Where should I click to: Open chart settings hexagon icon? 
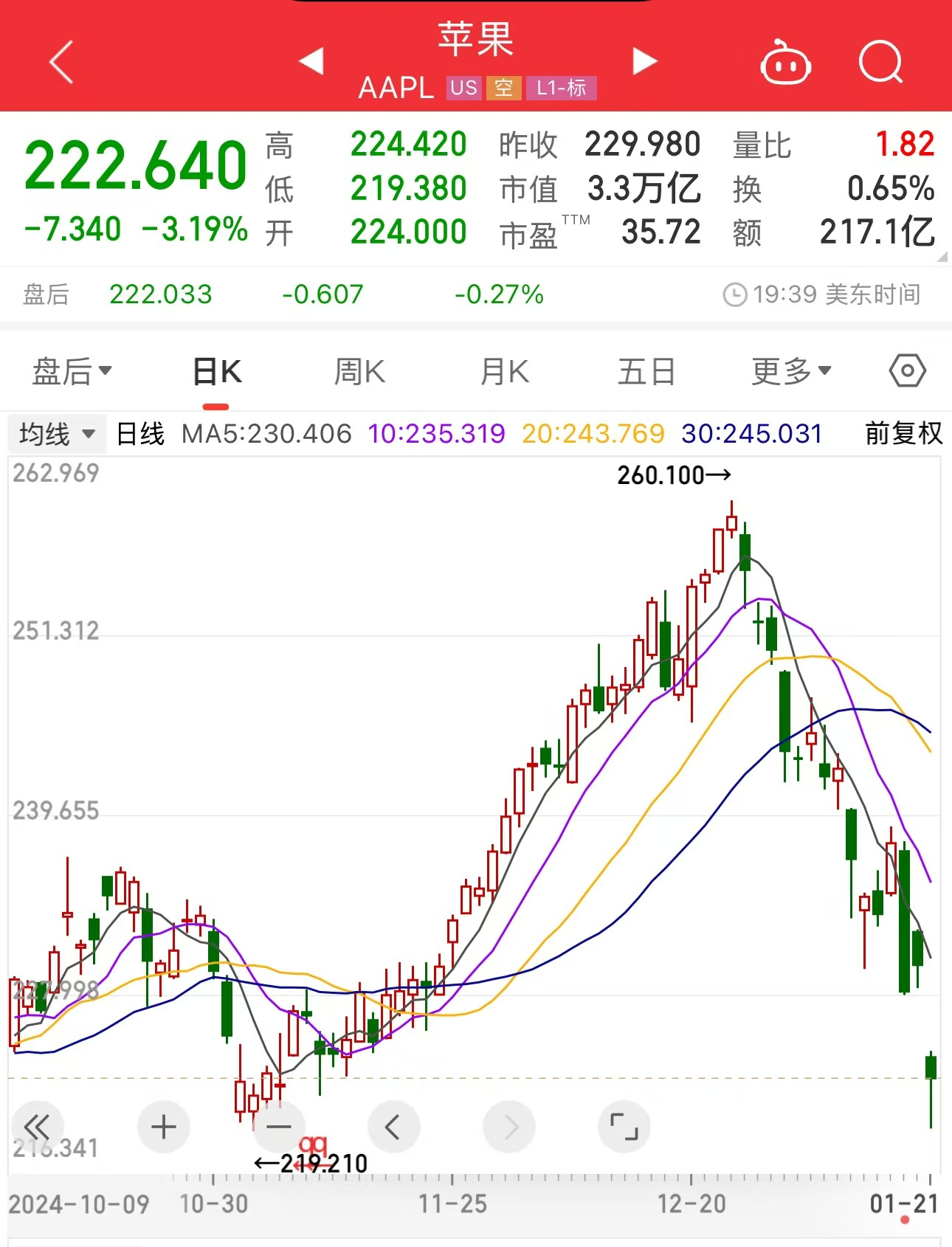coord(908,370)
